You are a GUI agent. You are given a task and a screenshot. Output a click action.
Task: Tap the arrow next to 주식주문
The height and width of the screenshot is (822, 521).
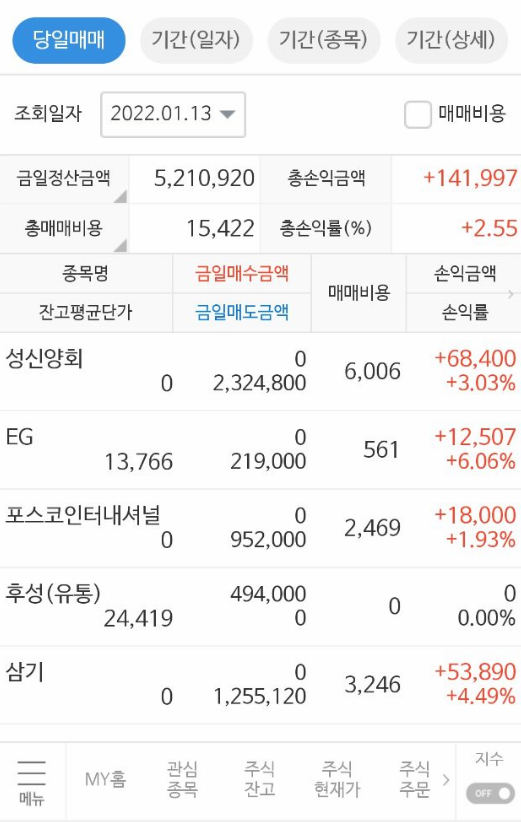[x=446, y=780]
